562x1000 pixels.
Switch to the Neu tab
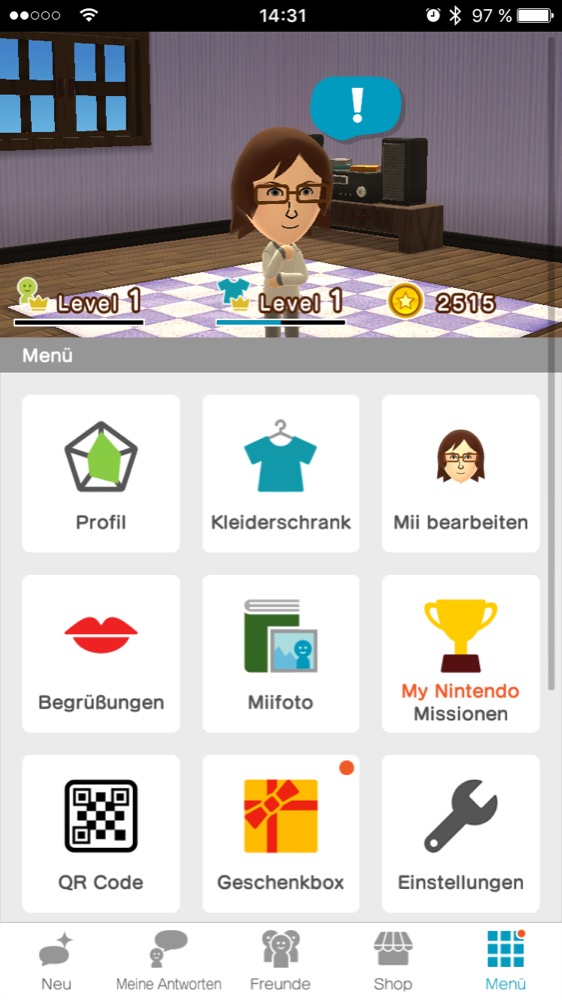pyautogui.click(x=56, y=961)
